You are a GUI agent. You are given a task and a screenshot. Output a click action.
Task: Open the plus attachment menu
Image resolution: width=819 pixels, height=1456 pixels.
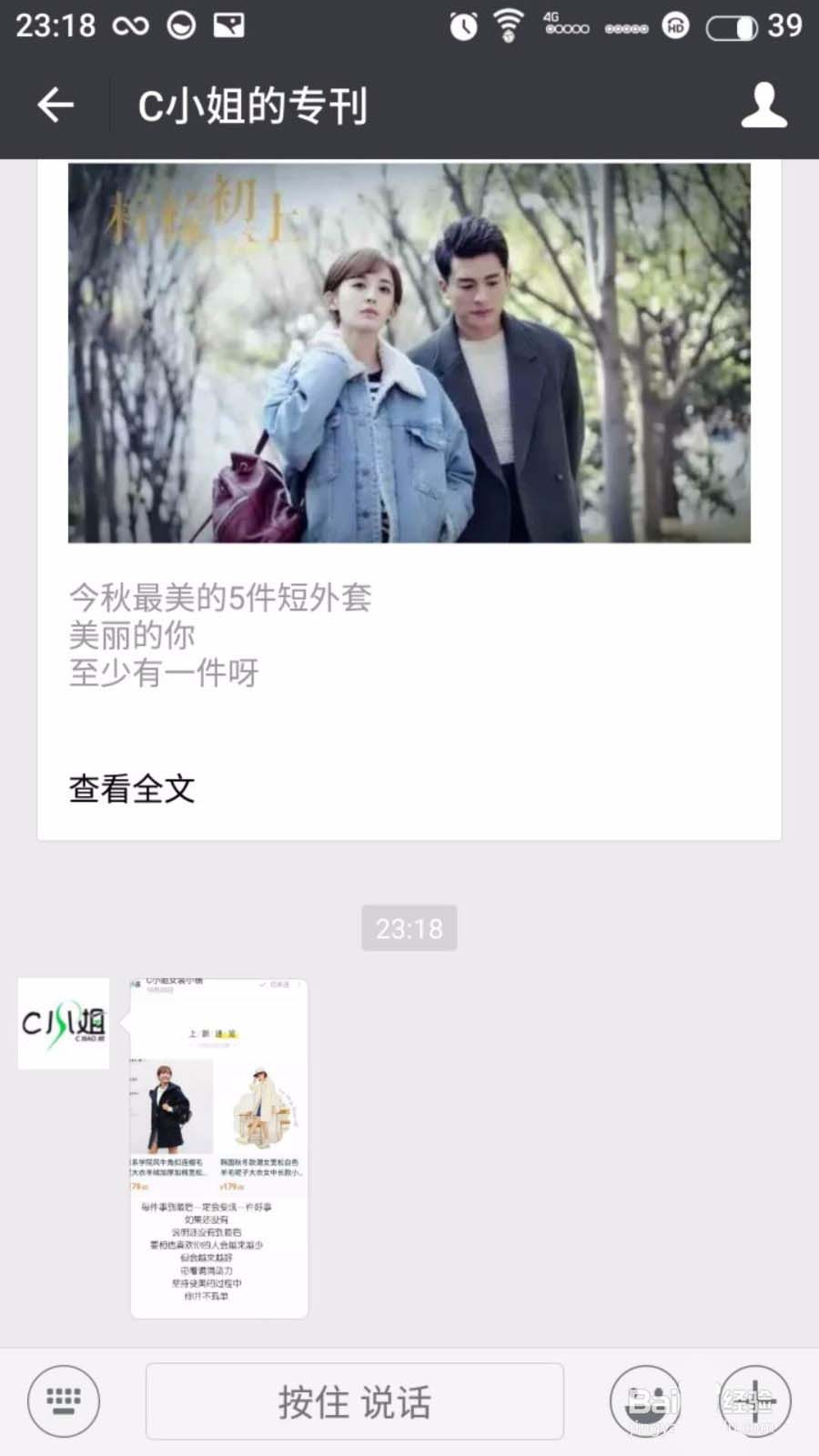click(x=754, y=1401)
